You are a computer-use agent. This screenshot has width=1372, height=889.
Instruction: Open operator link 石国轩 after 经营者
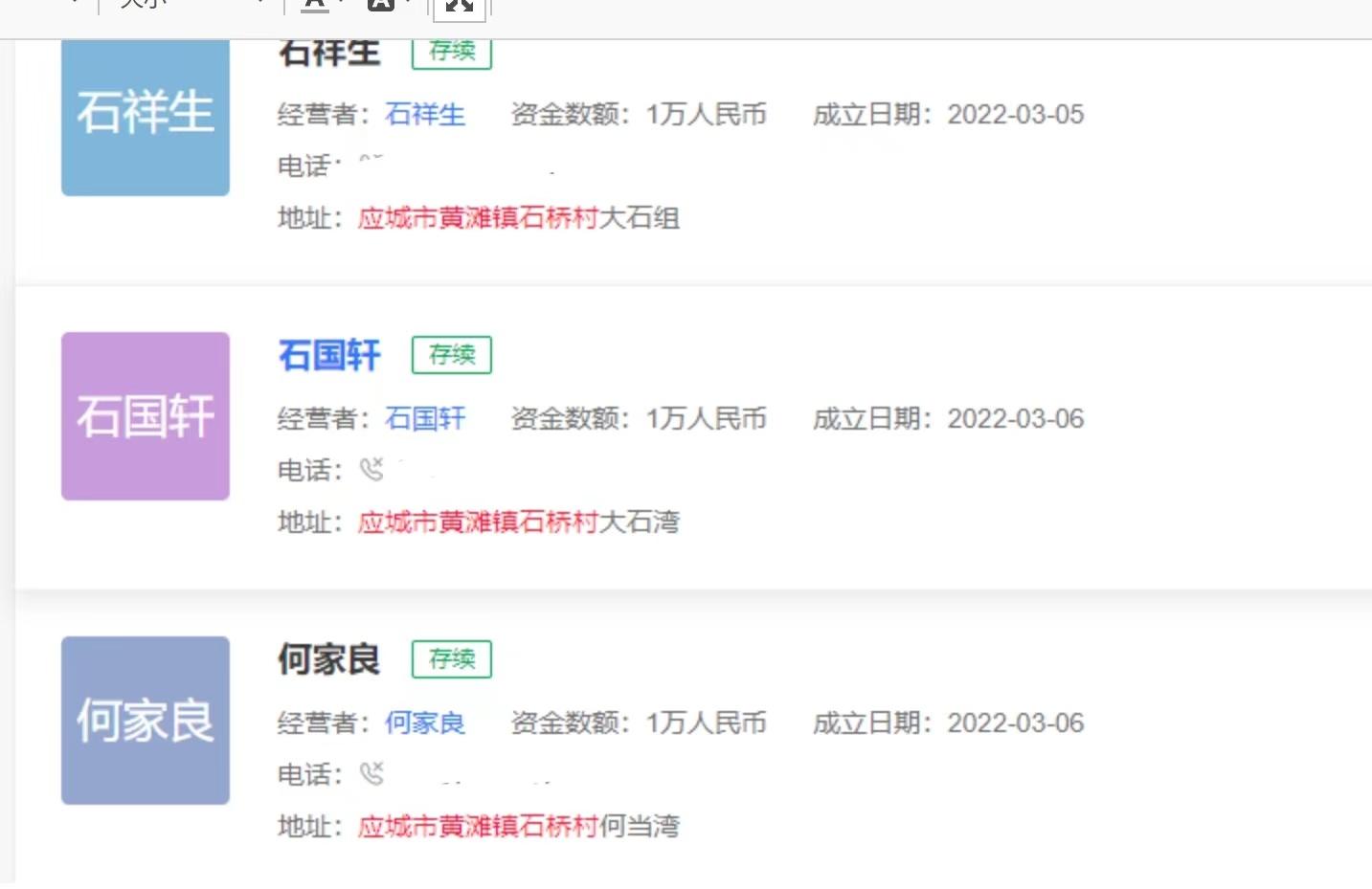[425, 419]
